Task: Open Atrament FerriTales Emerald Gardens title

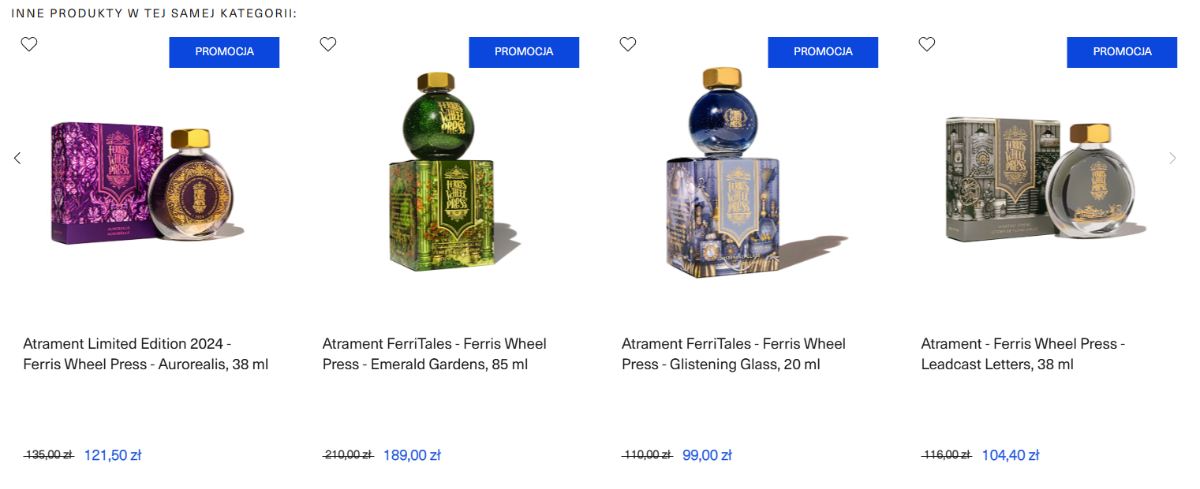Action: (434, 354)
